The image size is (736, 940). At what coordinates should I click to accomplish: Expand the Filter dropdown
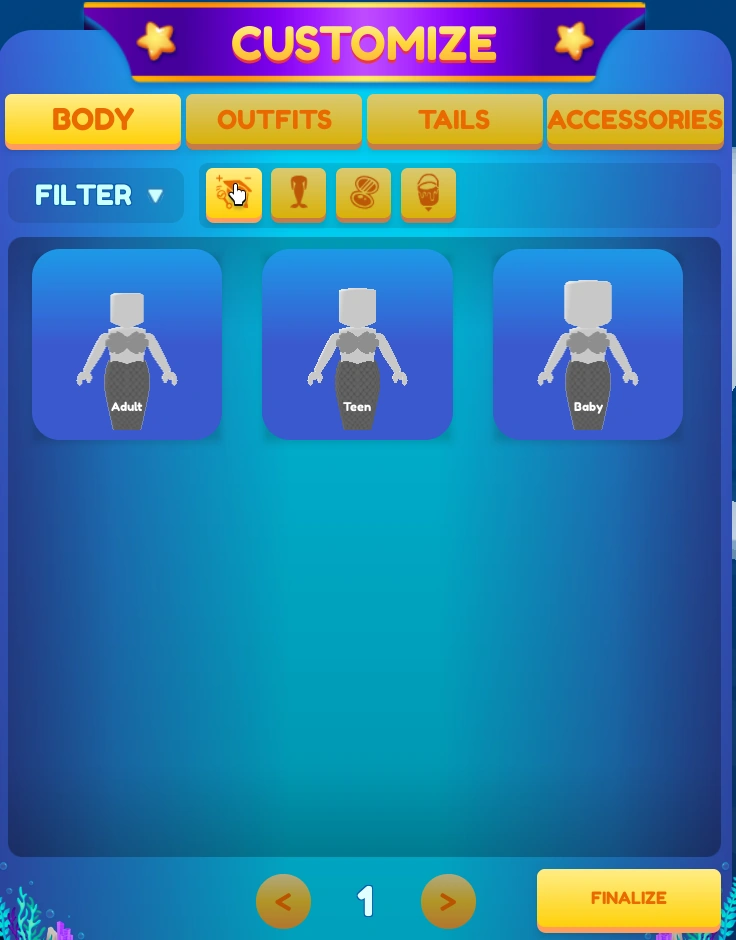pos(96,195)
